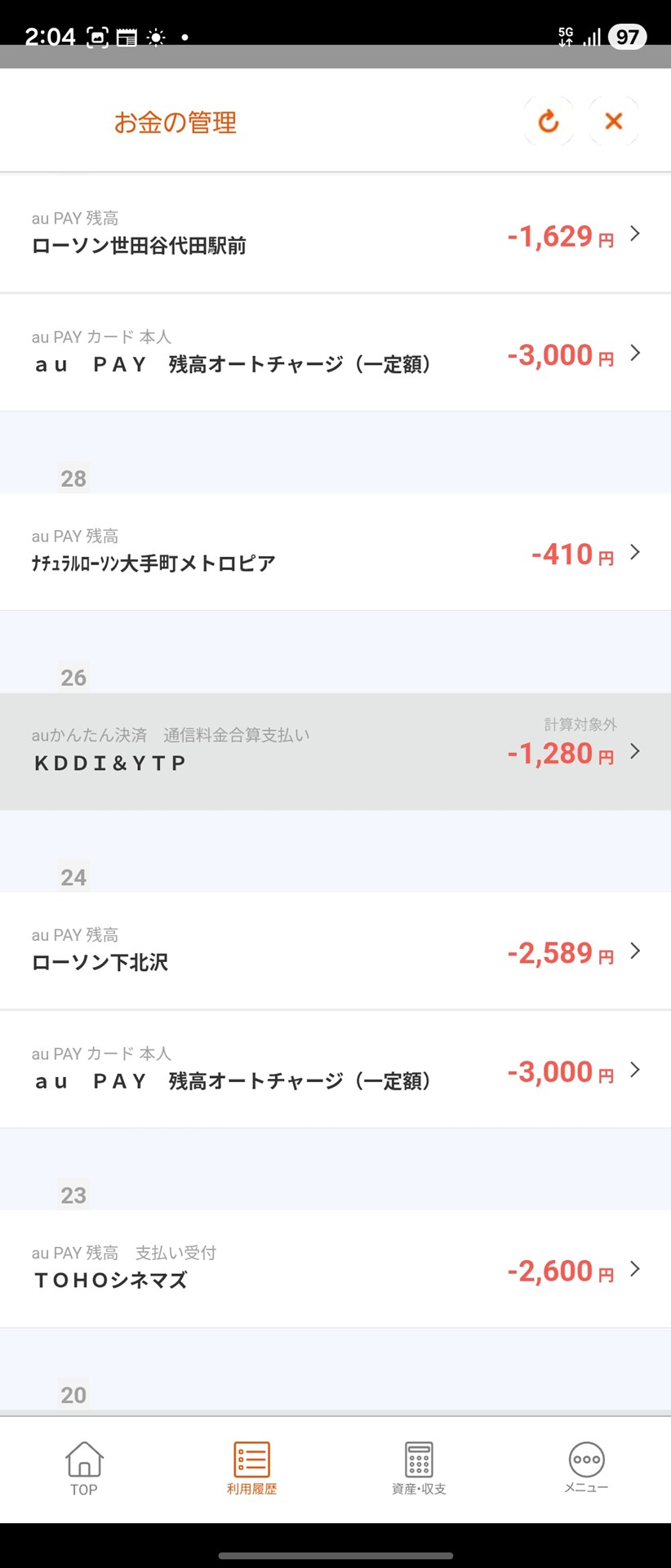Screen dimensions: 671x1568
Task: Tap the signal strength bars icon
Action: (x=591, y=37)
